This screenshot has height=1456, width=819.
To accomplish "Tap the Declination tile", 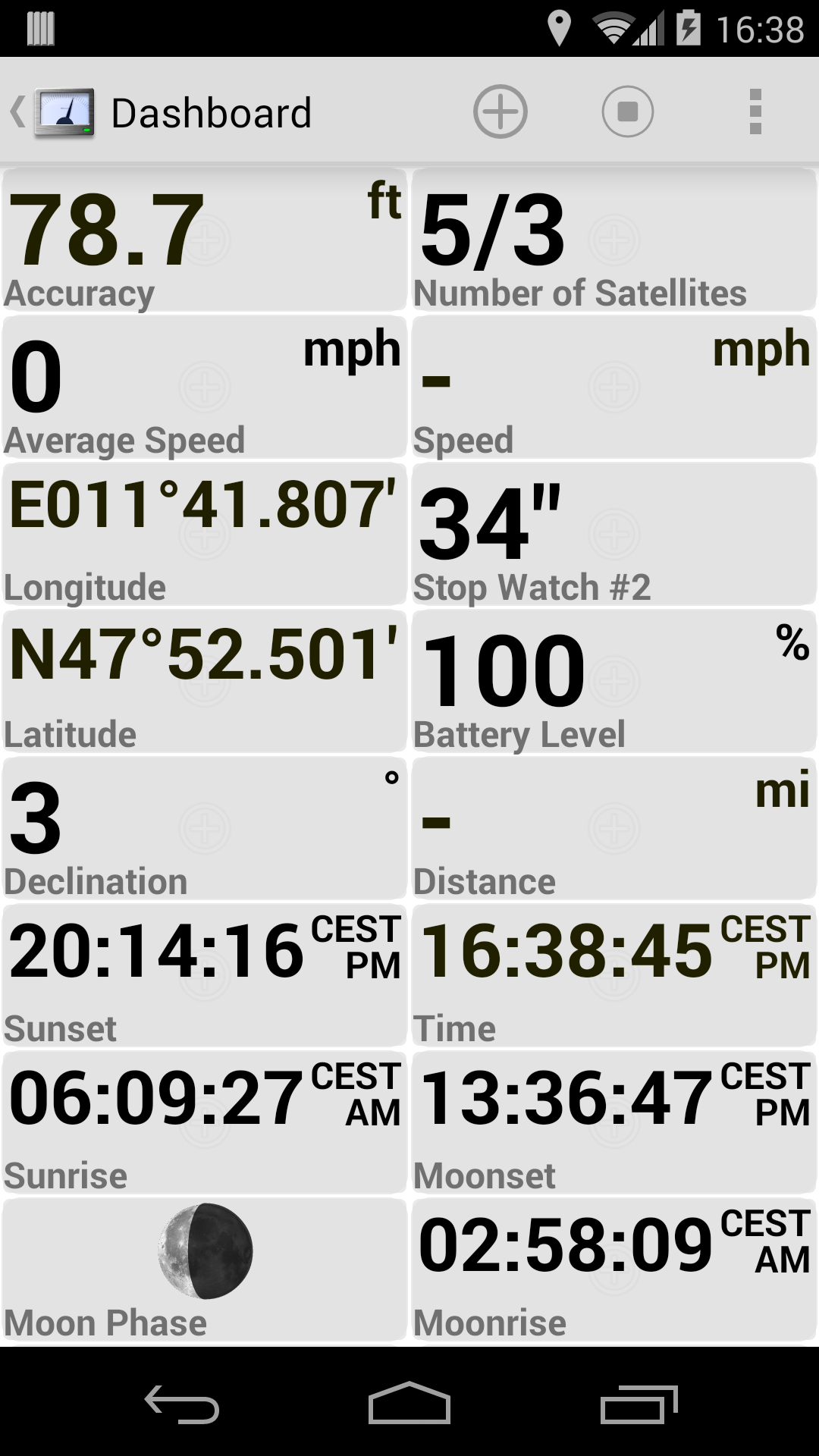I will point(205,829).
